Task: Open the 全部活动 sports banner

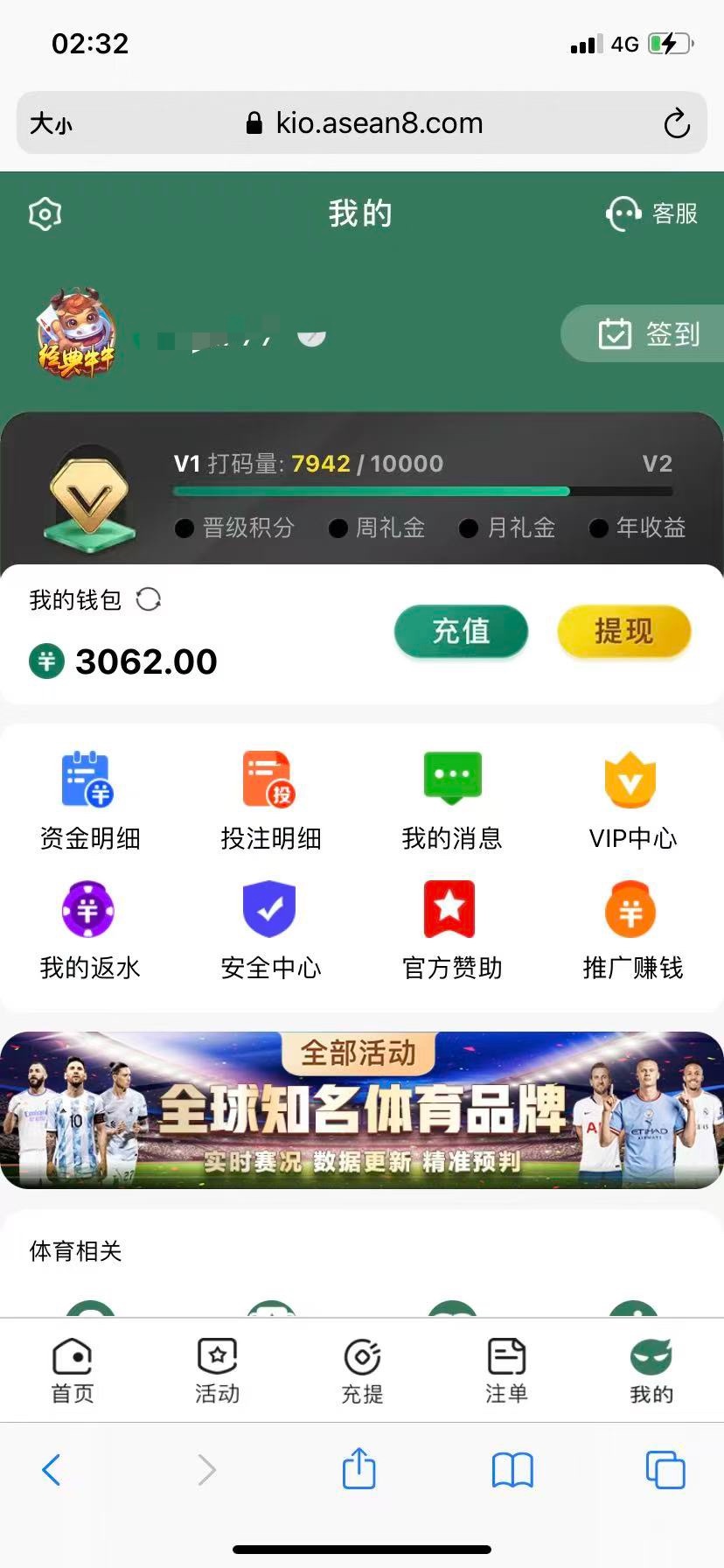Action: 362,1109
